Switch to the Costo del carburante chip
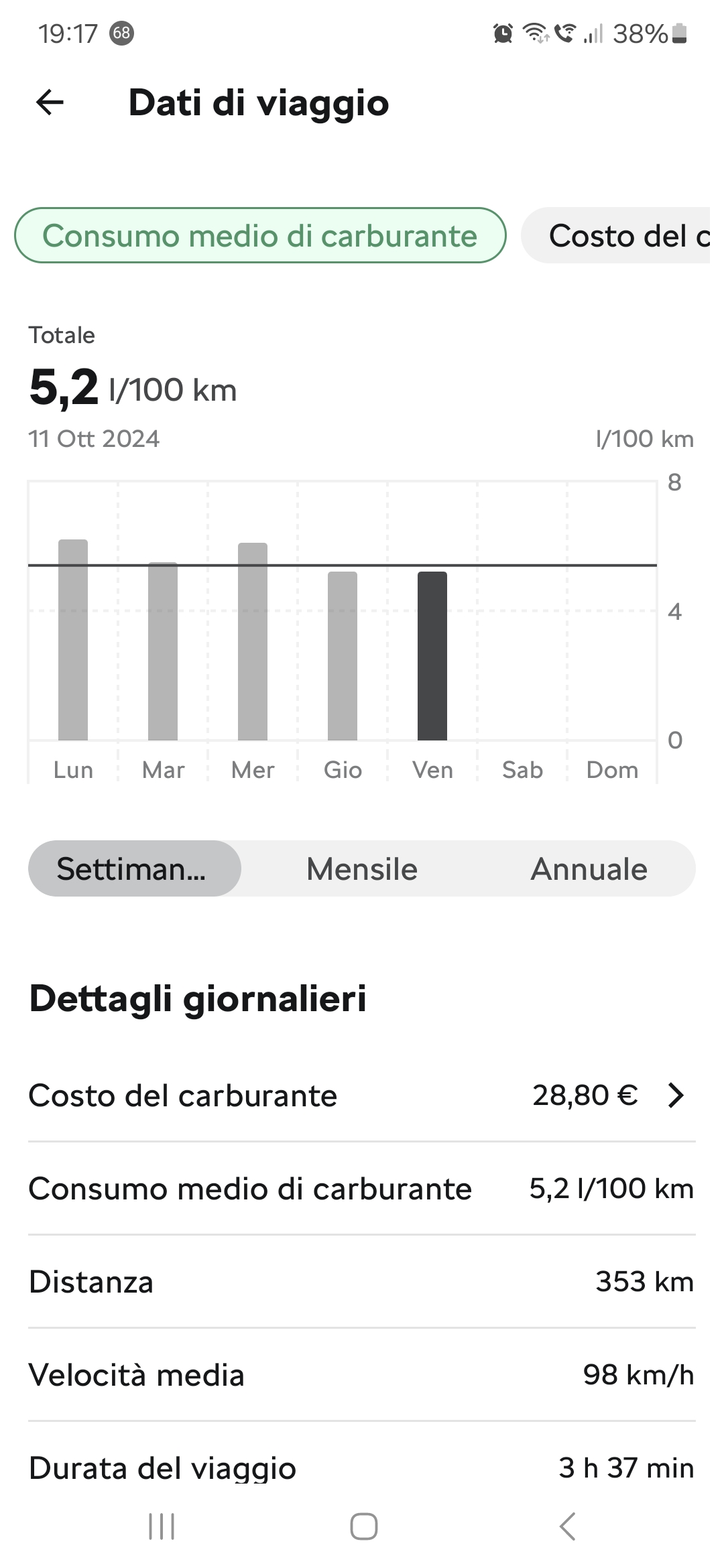The image size is (724, 1568). tap(615, 235)
